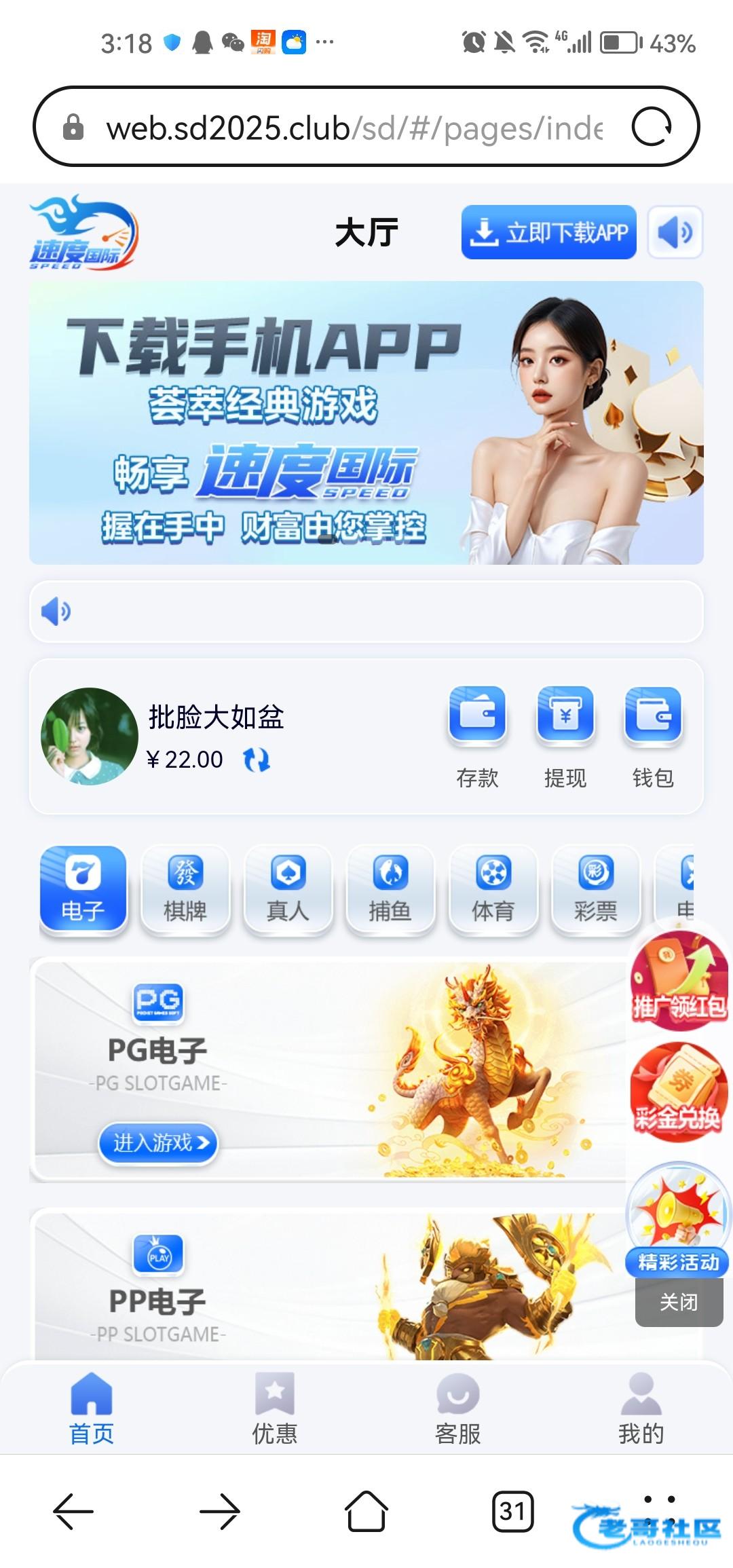Switch to the 捕鱼 category
The image size is (733, 1568).
(x=390, y=889)
